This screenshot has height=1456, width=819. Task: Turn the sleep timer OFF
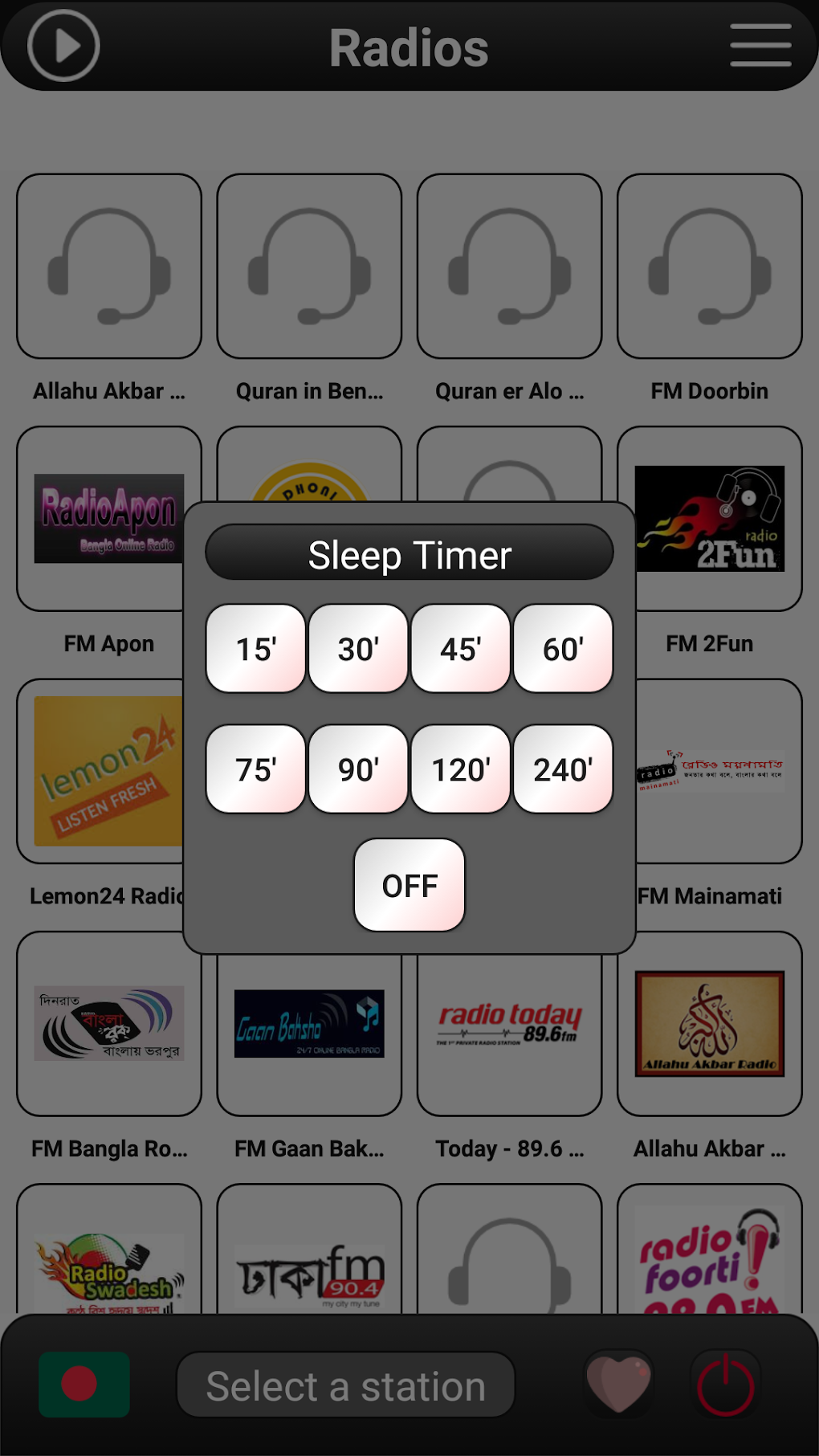(408, 885)
